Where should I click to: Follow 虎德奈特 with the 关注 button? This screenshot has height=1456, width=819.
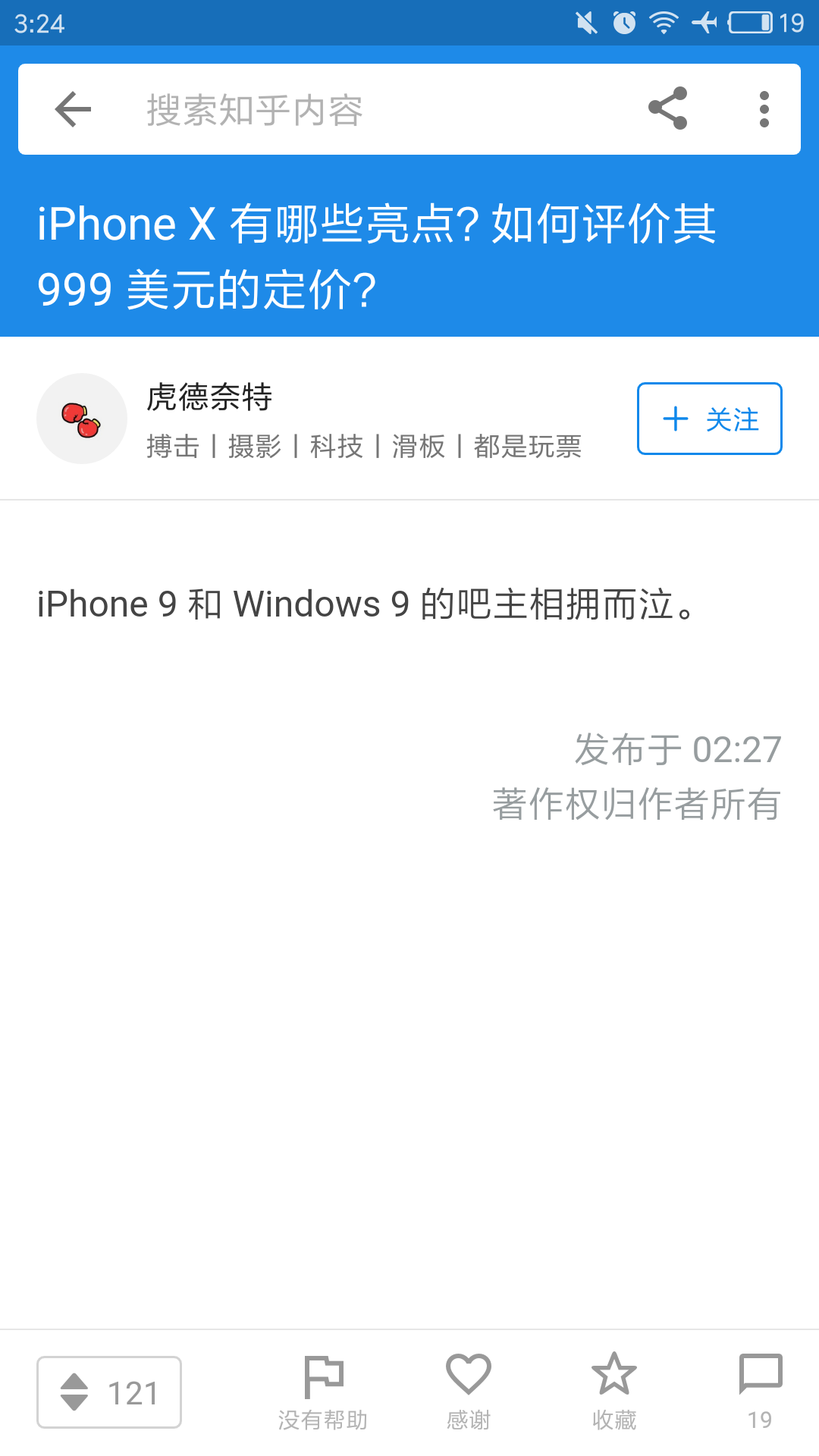click(709, 419)
